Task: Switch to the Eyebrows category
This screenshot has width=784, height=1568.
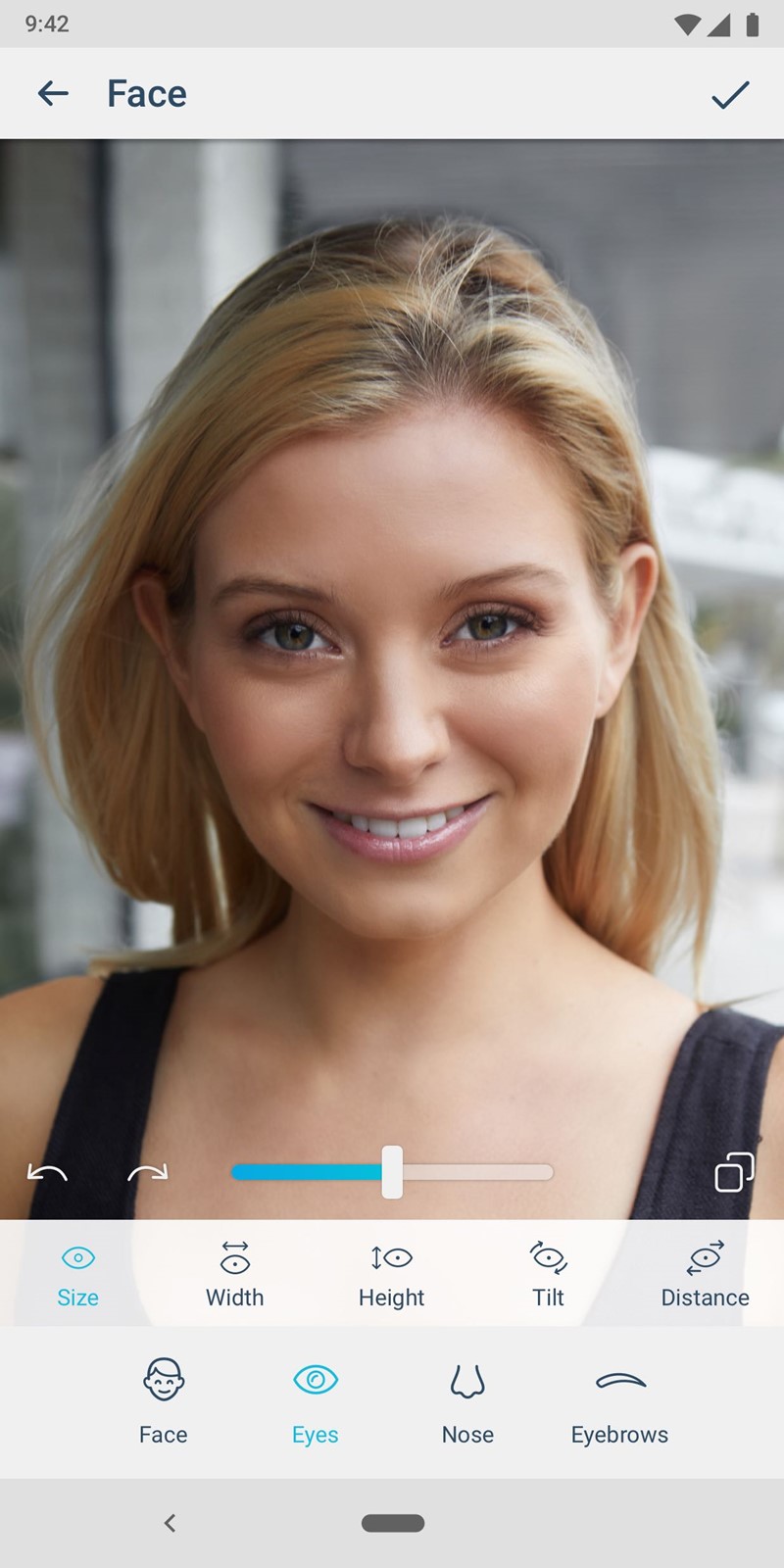Action: coord(620,1401)
